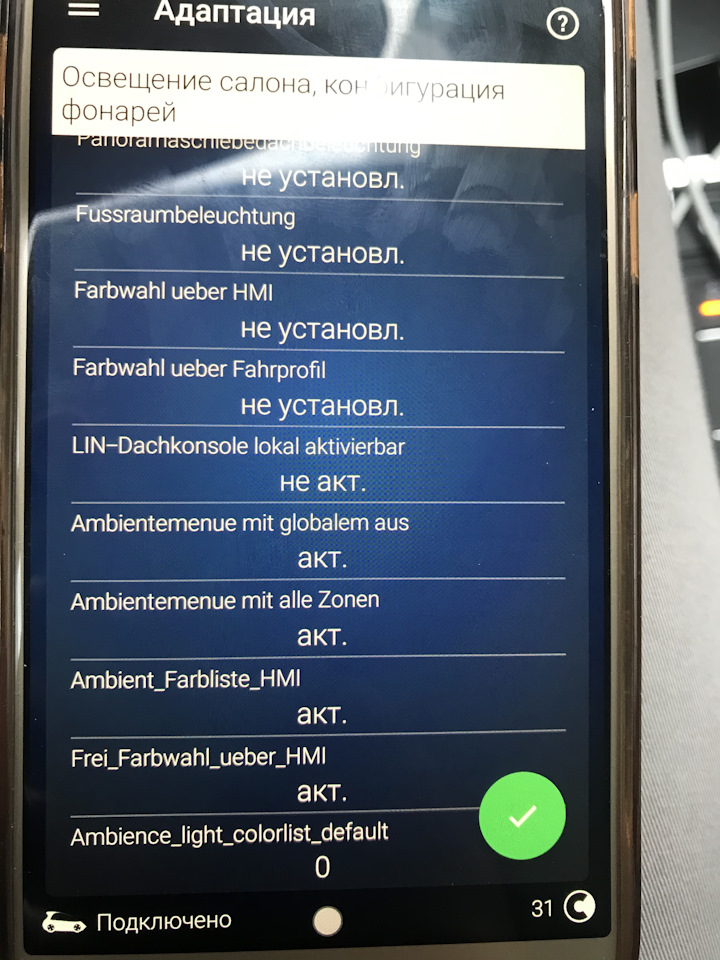This screenshot has width=720, height=960.
Task: Open Ambientemenue mit alle Zonen setting
Action: (x=320, y=635)
